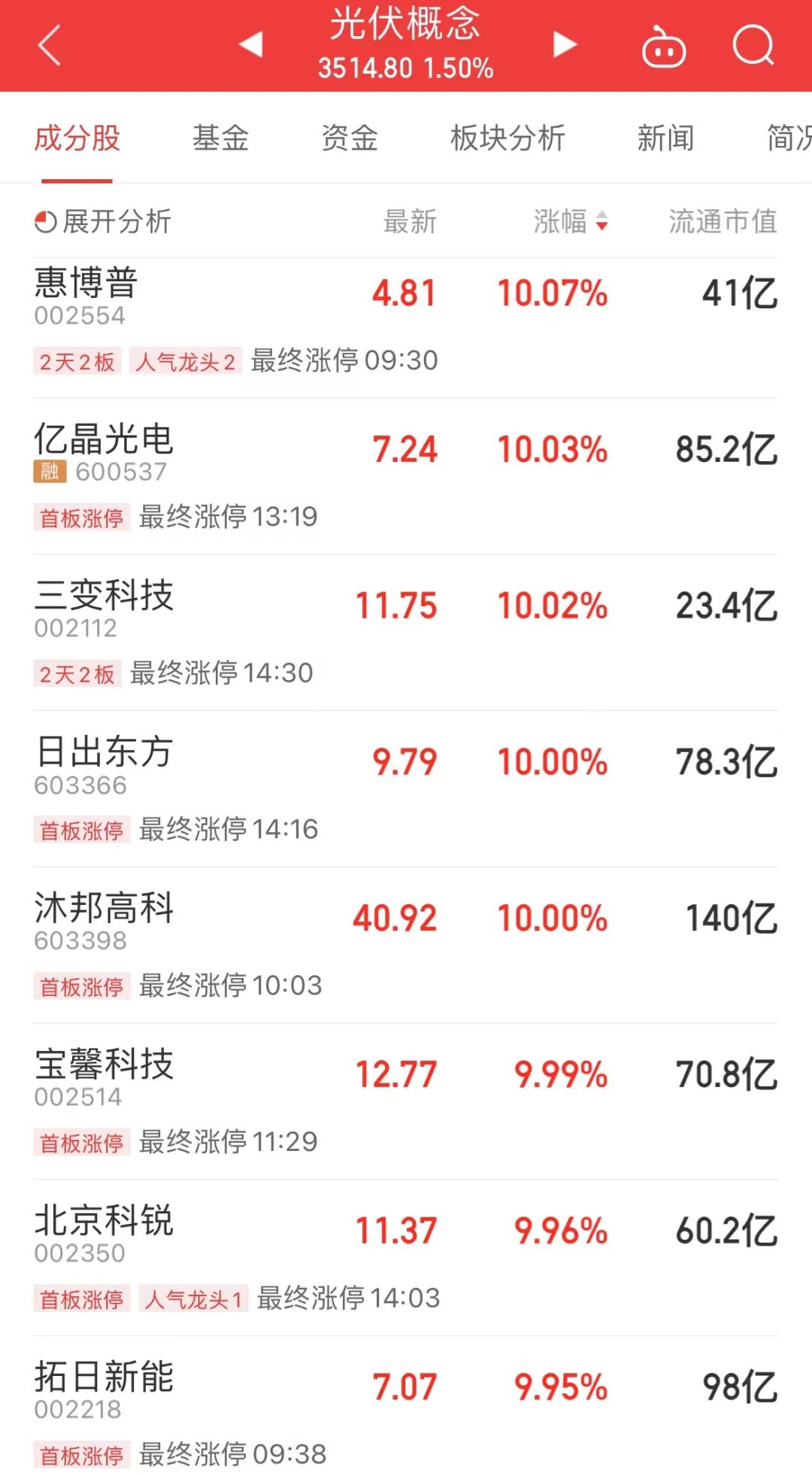This screenshot has height=1476, width=812.
Task: Select the 成分股 tab
Action: point(77,138)
